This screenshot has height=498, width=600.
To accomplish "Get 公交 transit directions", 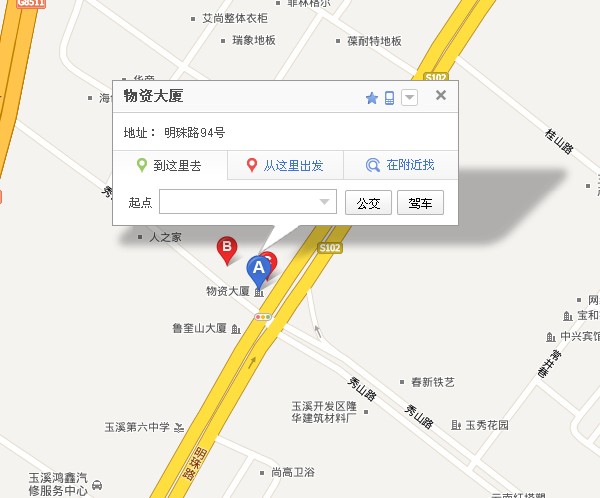I will tap(368, 203).
